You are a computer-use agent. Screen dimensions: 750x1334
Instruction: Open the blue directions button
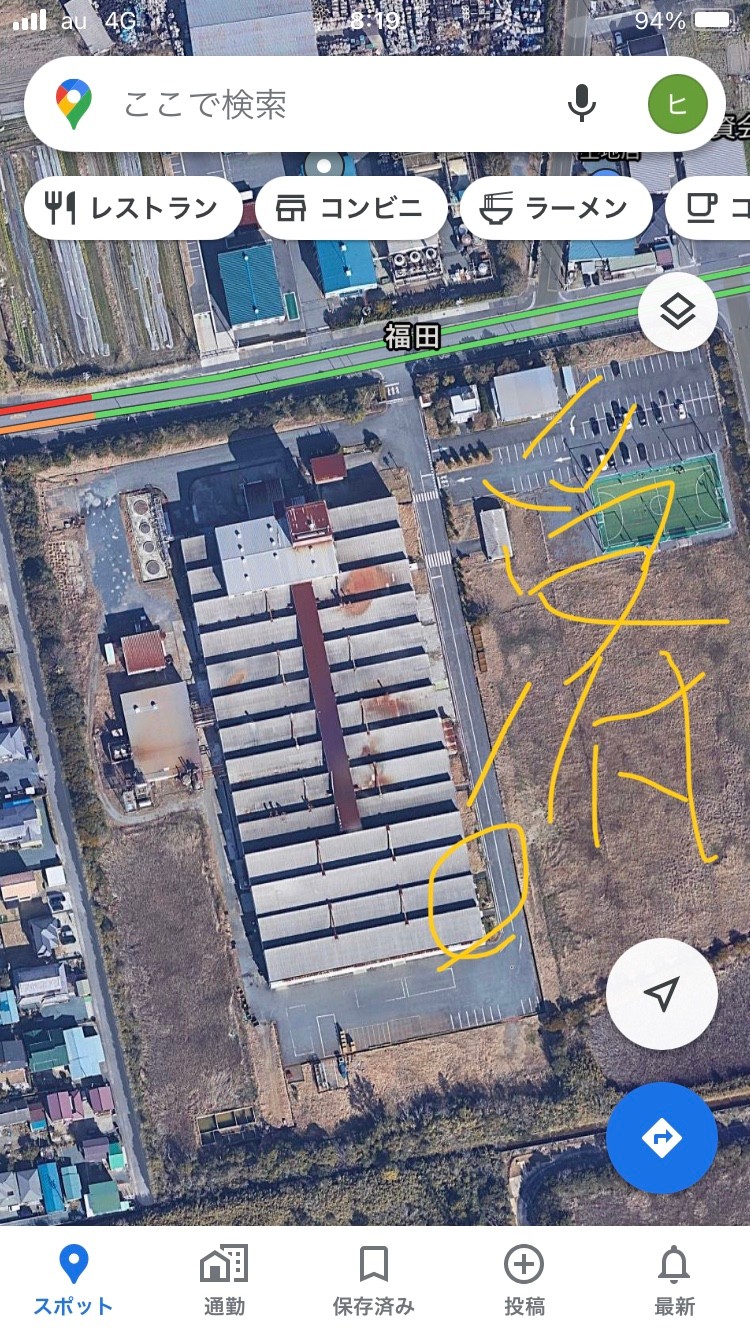(x=661, y=1138)
